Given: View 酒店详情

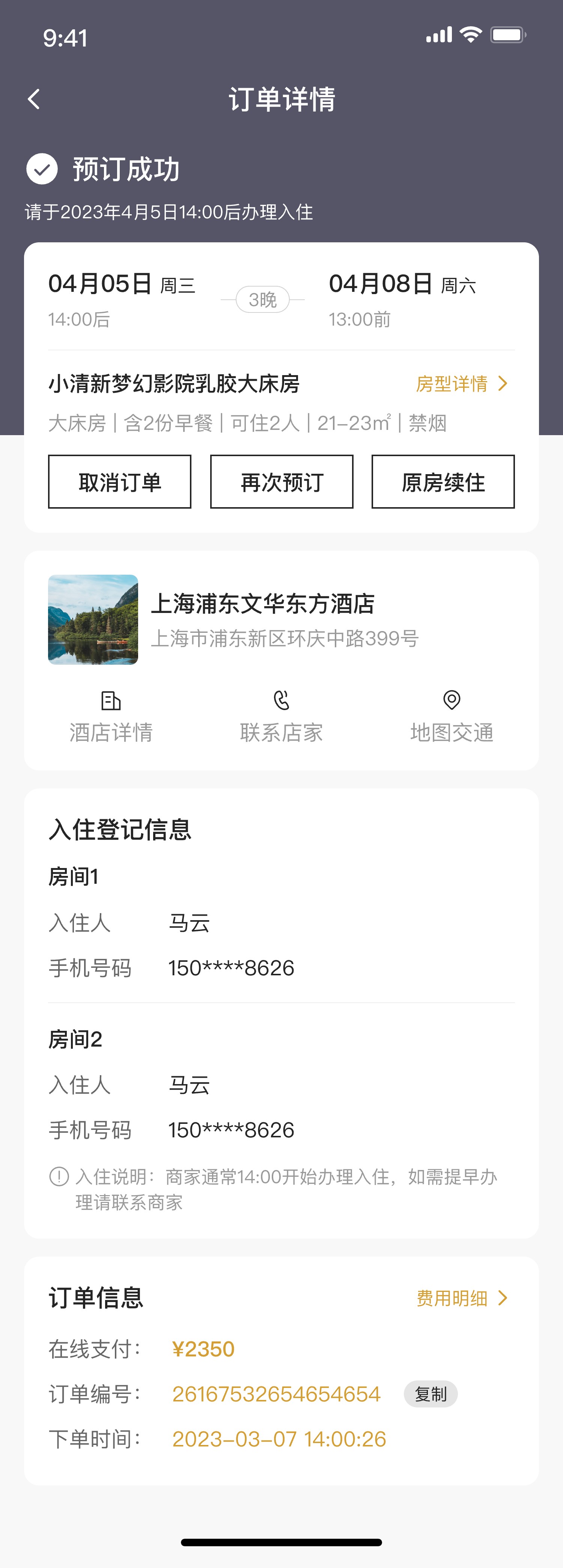Looking at the screenshot, I should 111,716.
